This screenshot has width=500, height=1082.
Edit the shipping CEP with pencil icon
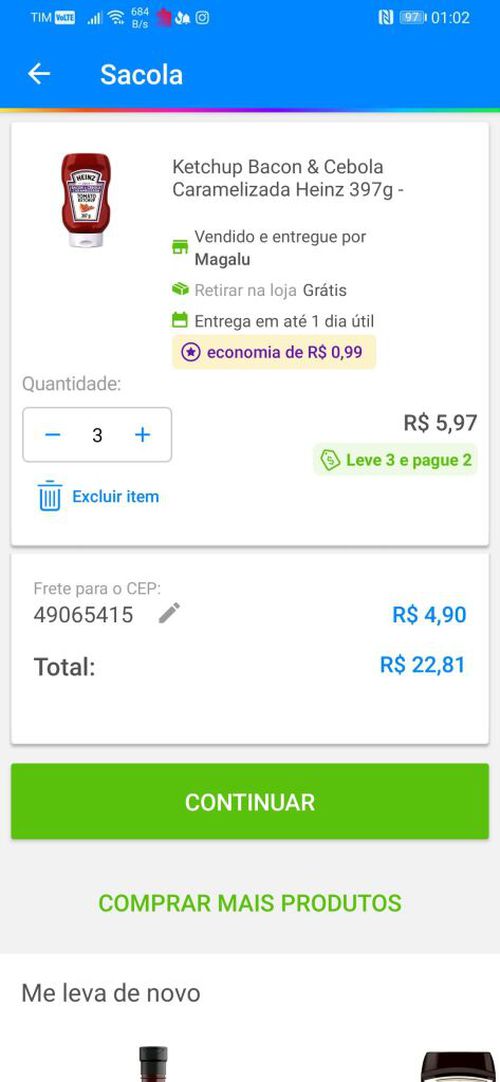(x=169, y=613)
